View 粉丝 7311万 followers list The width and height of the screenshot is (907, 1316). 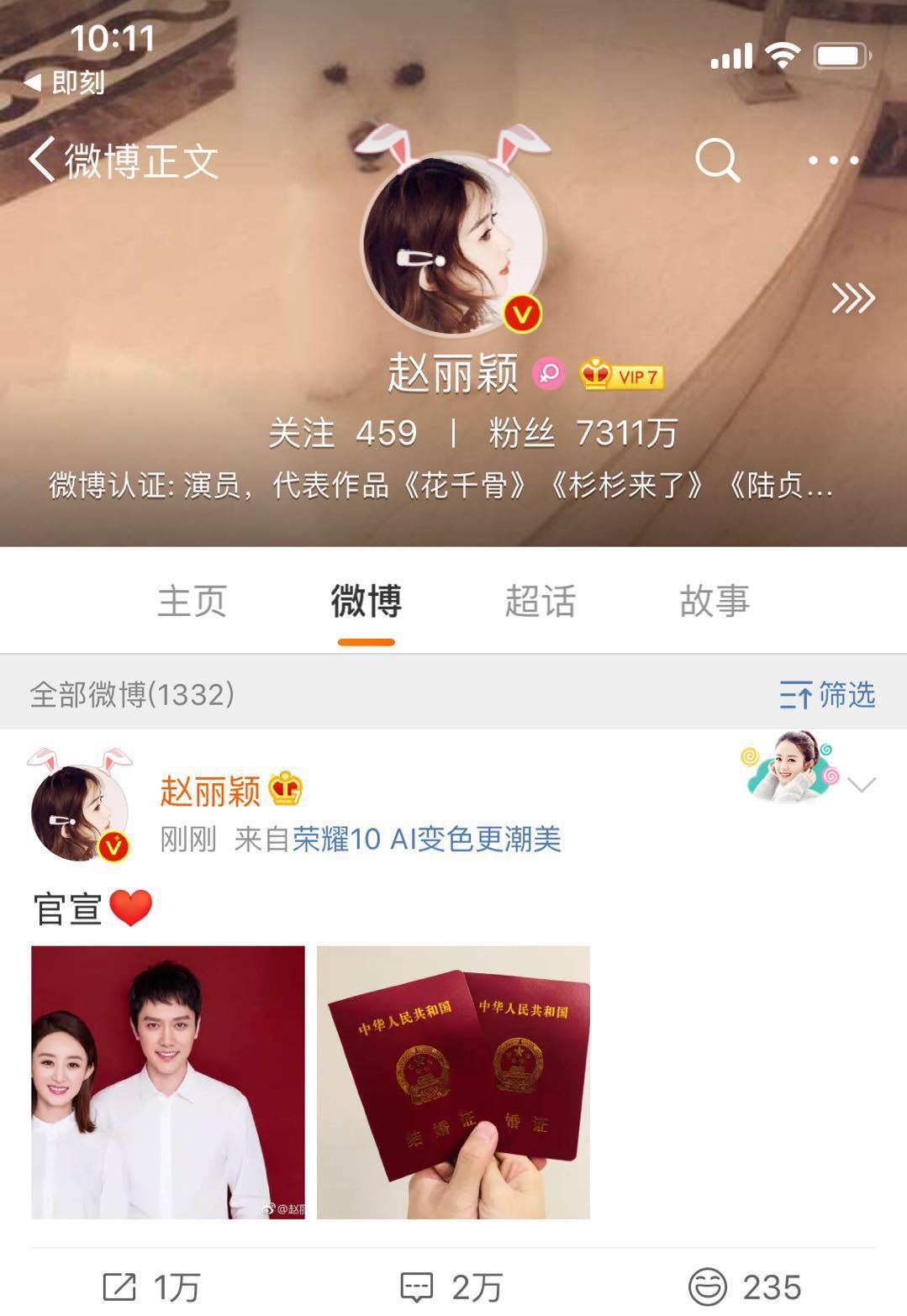click(x=583, y=434)
